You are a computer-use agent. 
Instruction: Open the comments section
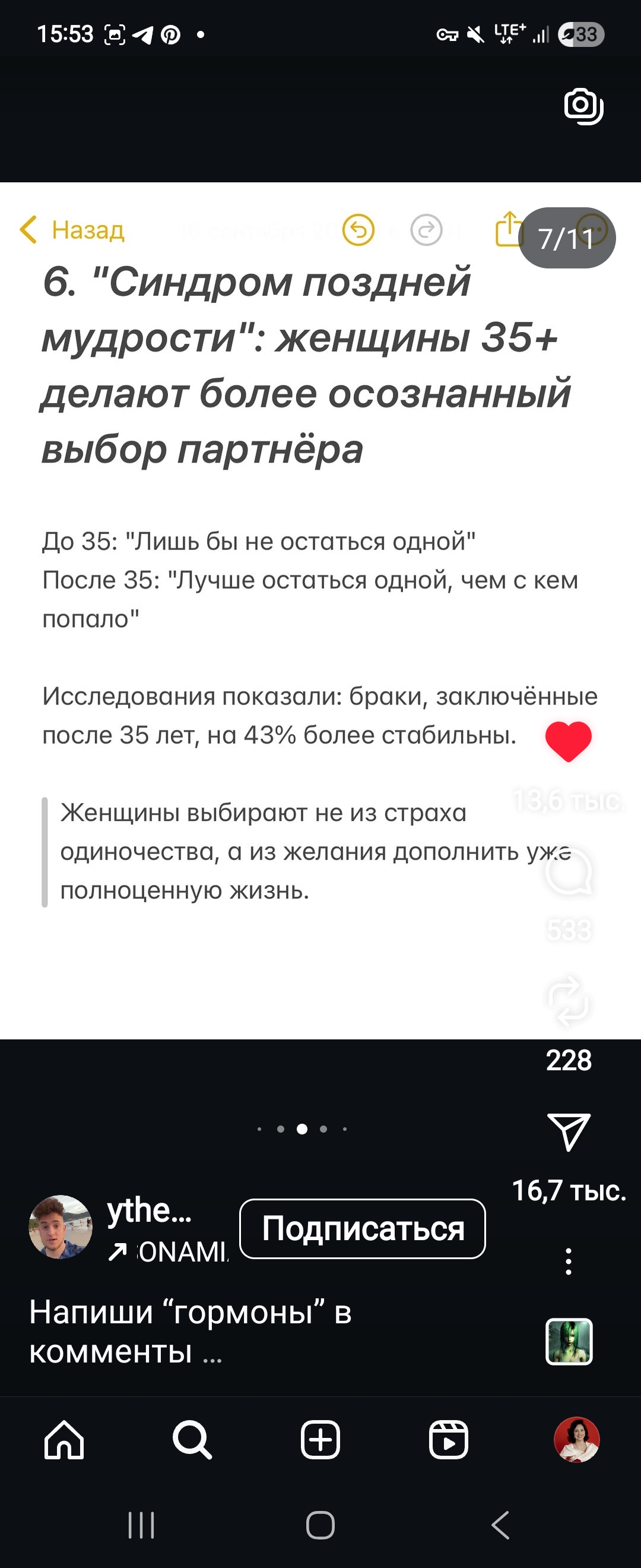(x=568, y=872)
